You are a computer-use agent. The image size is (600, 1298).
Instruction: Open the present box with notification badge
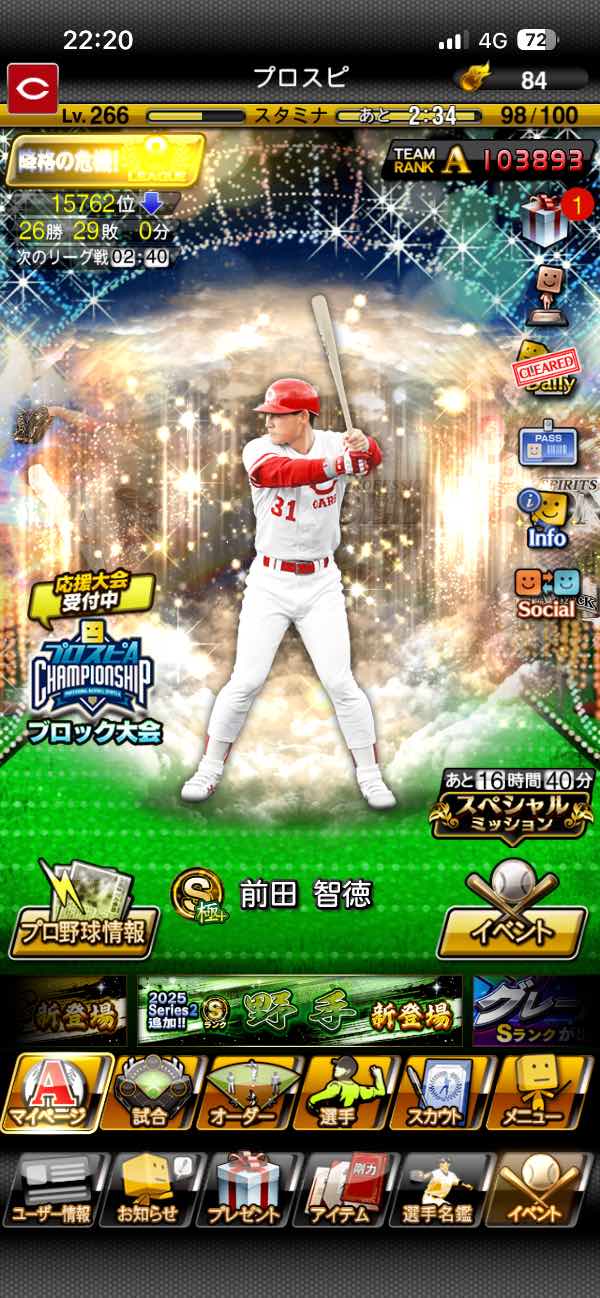coord(546,218)
